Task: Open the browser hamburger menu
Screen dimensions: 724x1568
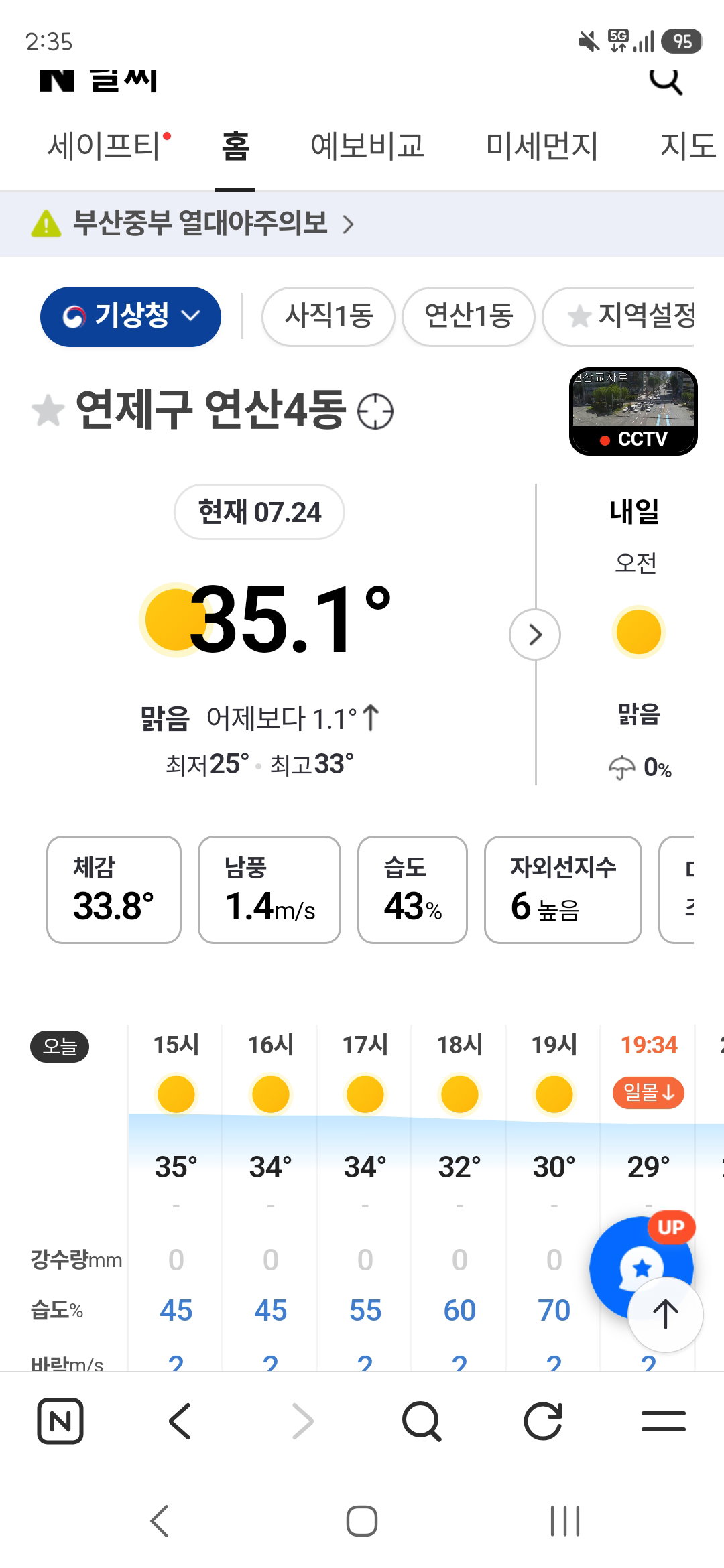Action: pyautogui.click(x=664, y=1421)
